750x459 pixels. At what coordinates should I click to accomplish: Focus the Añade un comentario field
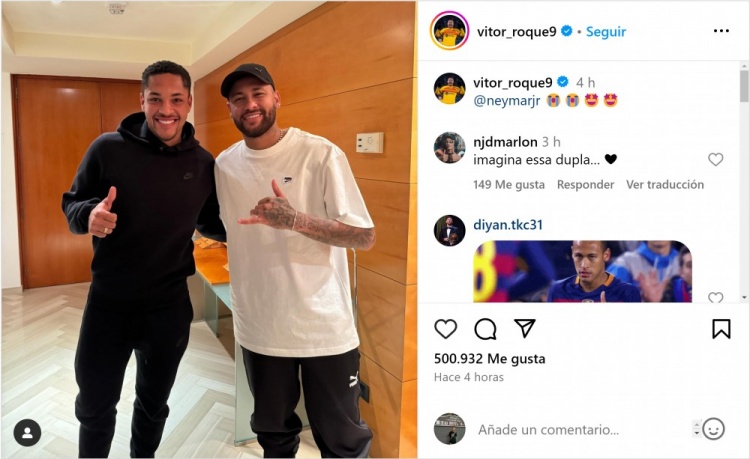point(580,429)
